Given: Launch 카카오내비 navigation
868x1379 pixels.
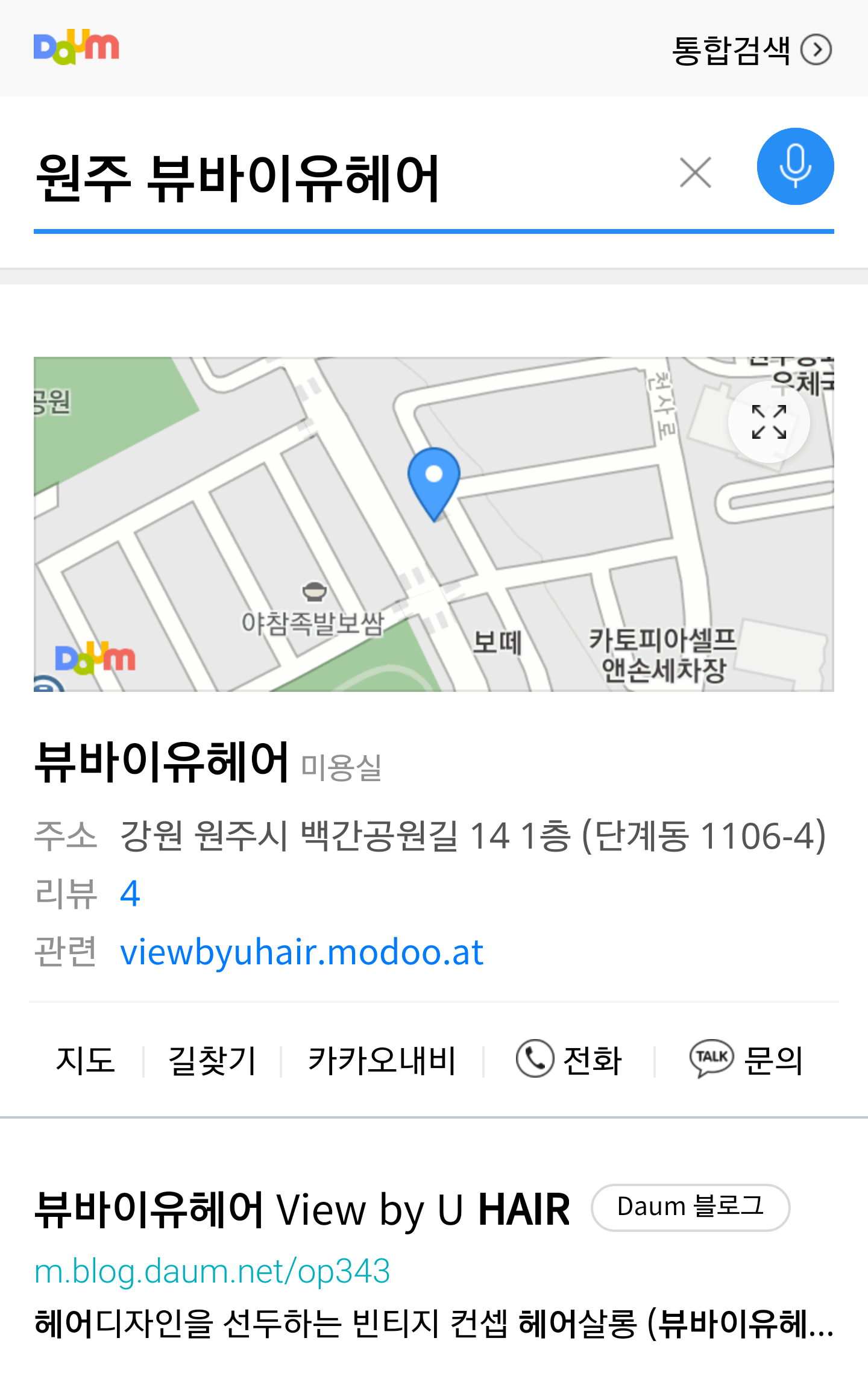Looking at the screenshot, I should [382, 1060].
